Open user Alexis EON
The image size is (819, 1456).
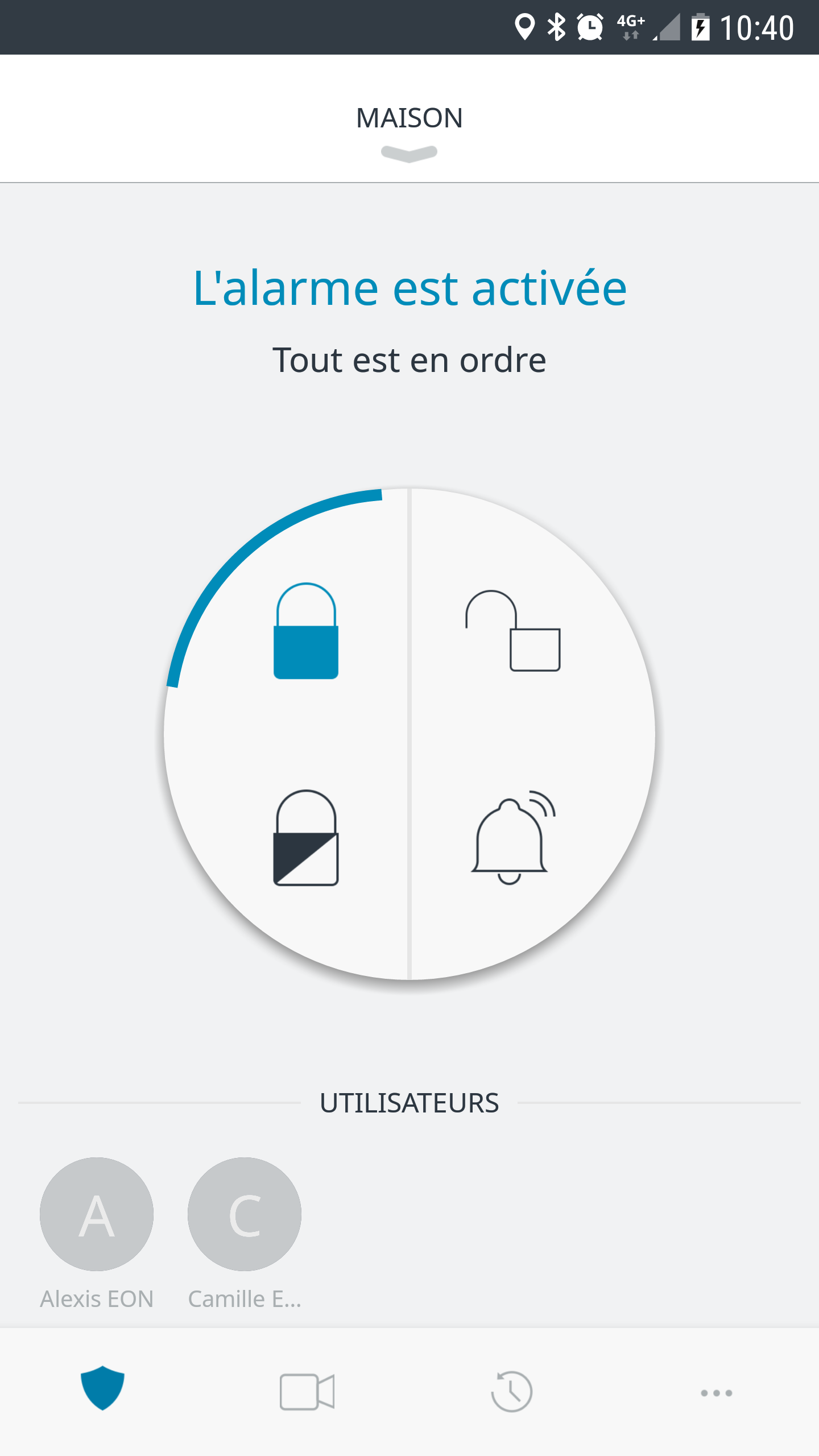point(97,1214)
